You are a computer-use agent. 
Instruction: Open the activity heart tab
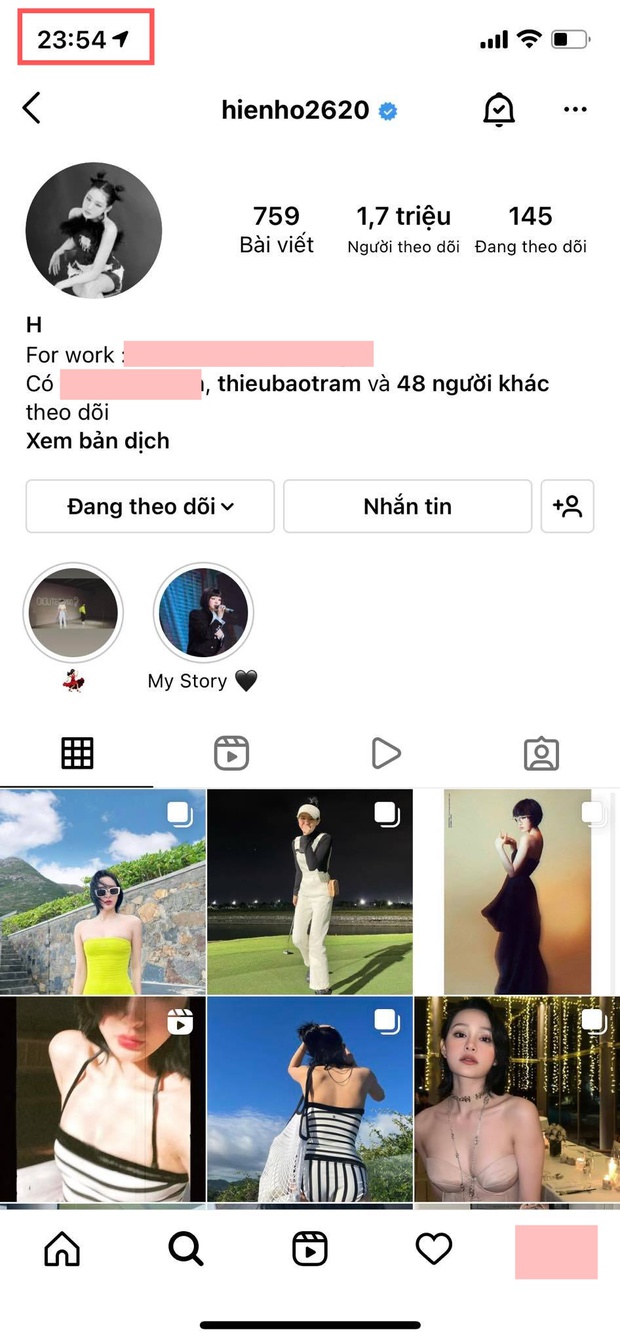tap(433, 1248)
